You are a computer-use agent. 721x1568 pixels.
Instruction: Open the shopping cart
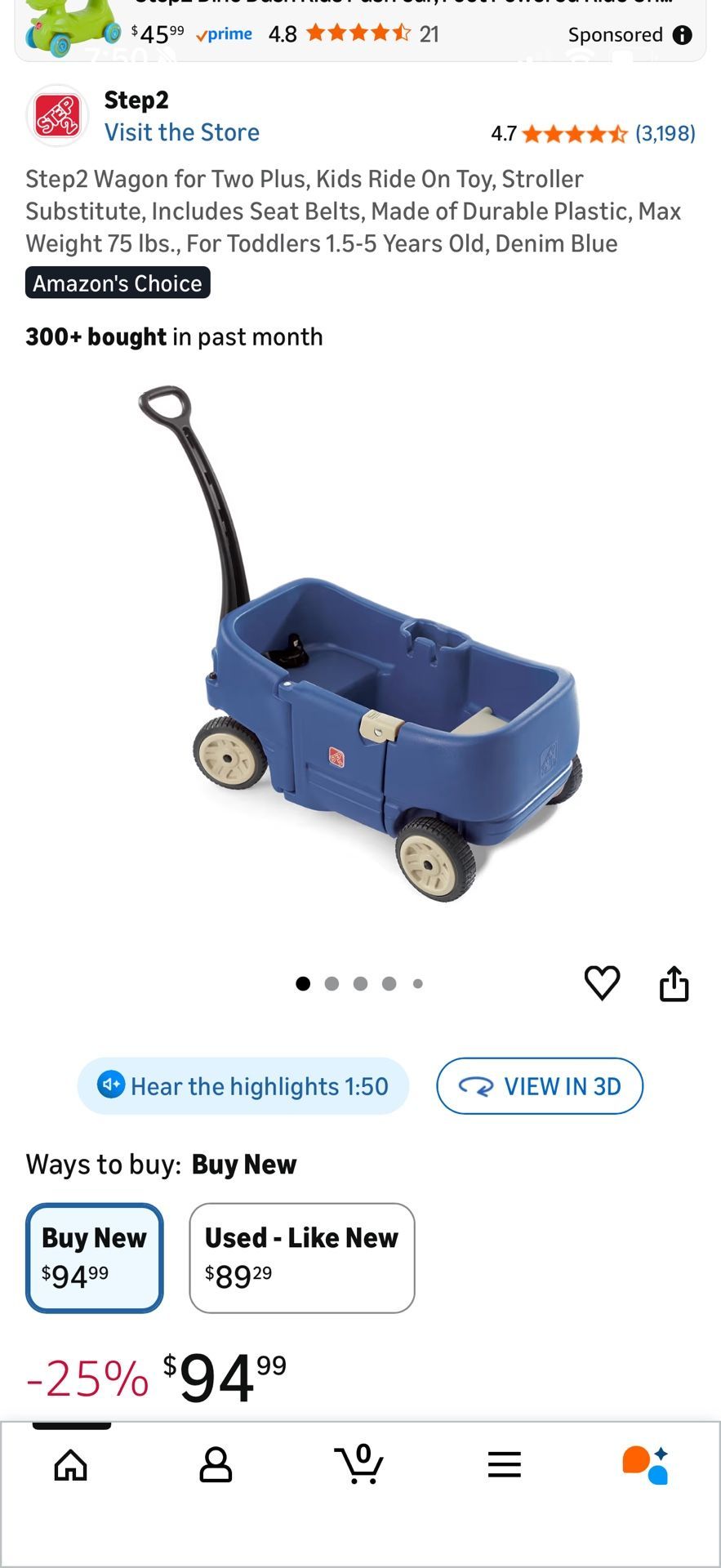[x=359, y=1465]
